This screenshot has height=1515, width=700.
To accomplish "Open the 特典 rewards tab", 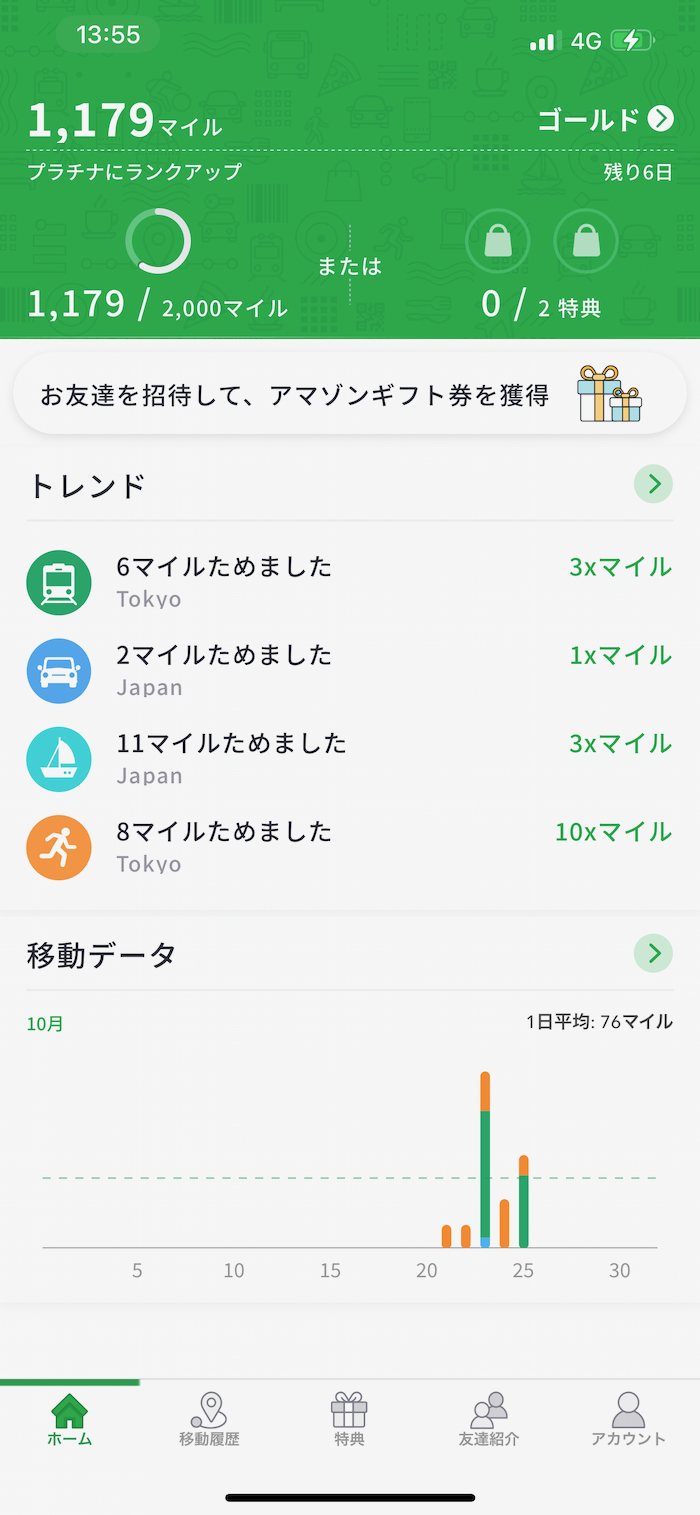I will pos(349,1420).
